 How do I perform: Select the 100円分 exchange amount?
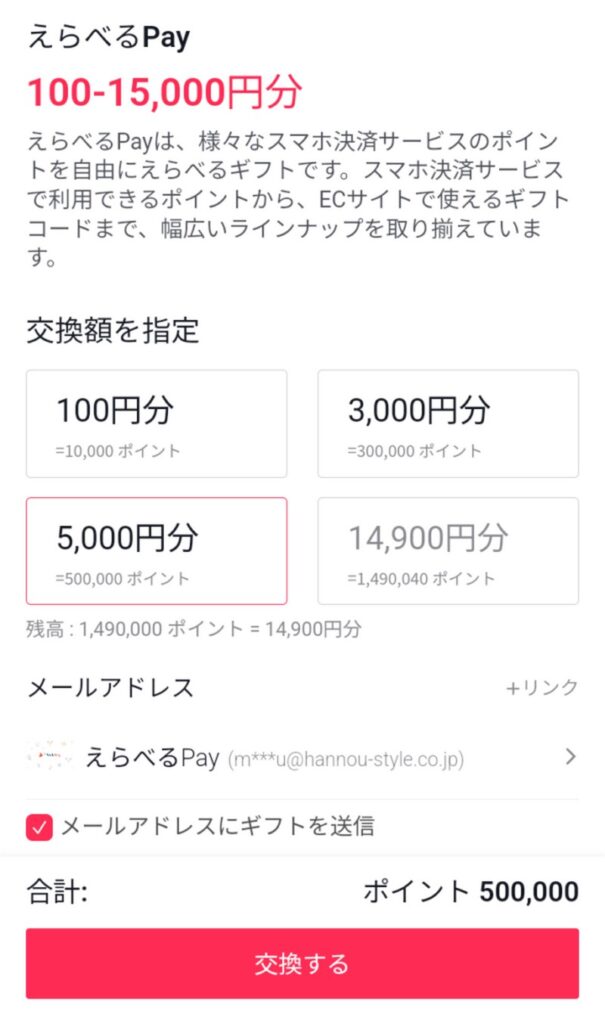point(156,424)
